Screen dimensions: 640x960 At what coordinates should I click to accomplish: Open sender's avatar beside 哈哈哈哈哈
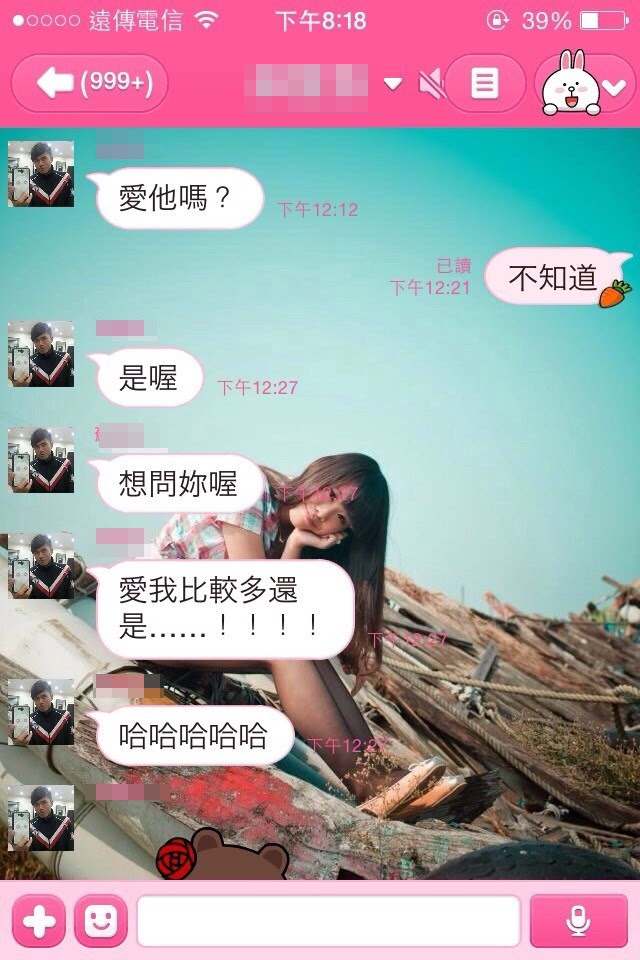(41, 712)
